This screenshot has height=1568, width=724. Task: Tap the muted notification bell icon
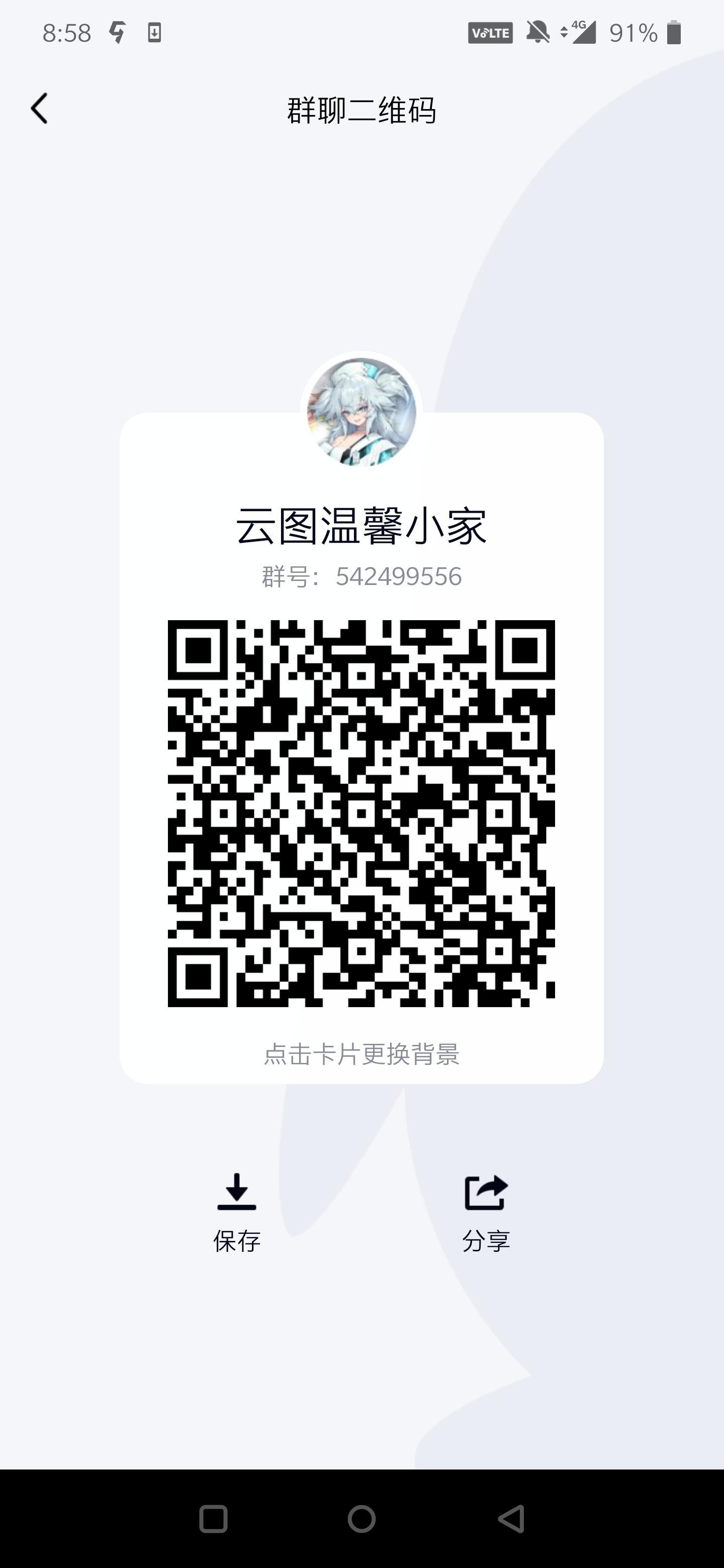coord(538,33)
